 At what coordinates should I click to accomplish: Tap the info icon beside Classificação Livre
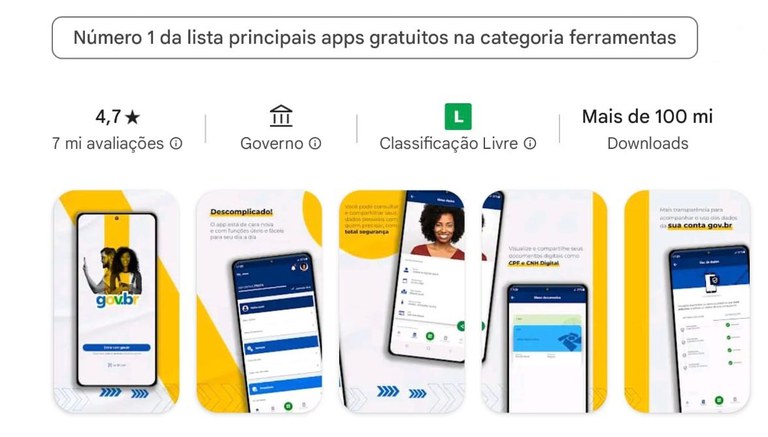pos(530,143)
